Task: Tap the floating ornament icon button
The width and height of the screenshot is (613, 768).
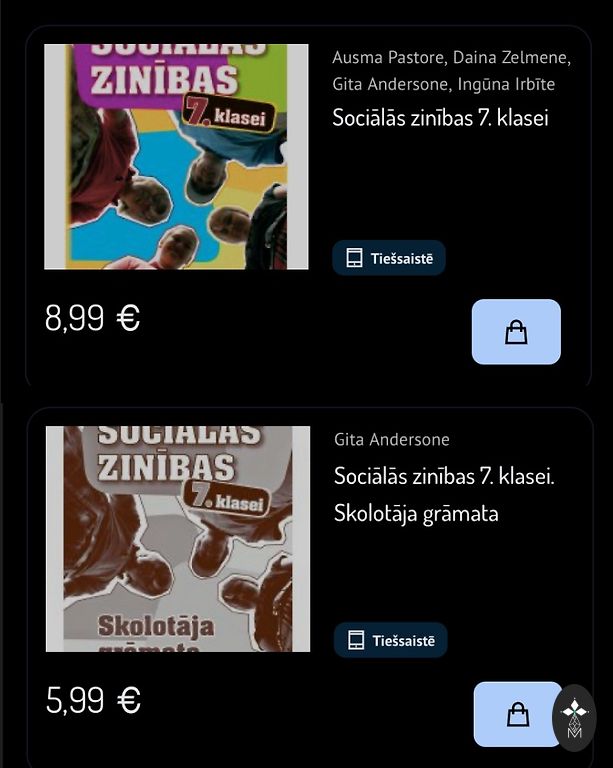Action: coord(575,717)
